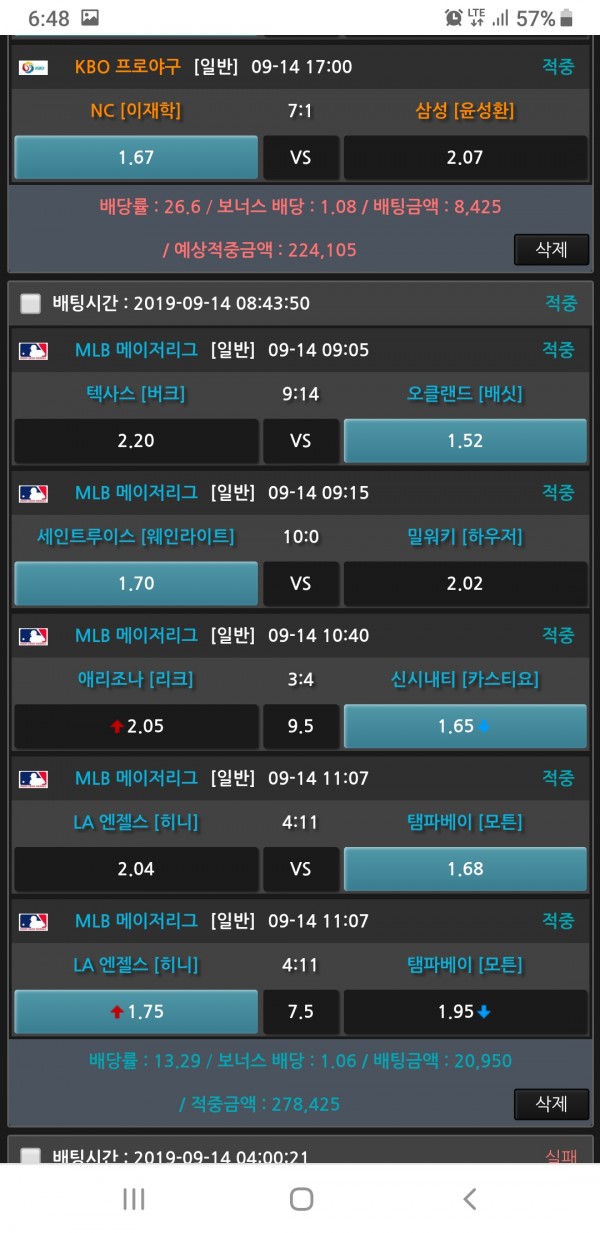Delete the bet slip with payout 224,105
Screen dimensions: 600x1233
pos(551,249)
